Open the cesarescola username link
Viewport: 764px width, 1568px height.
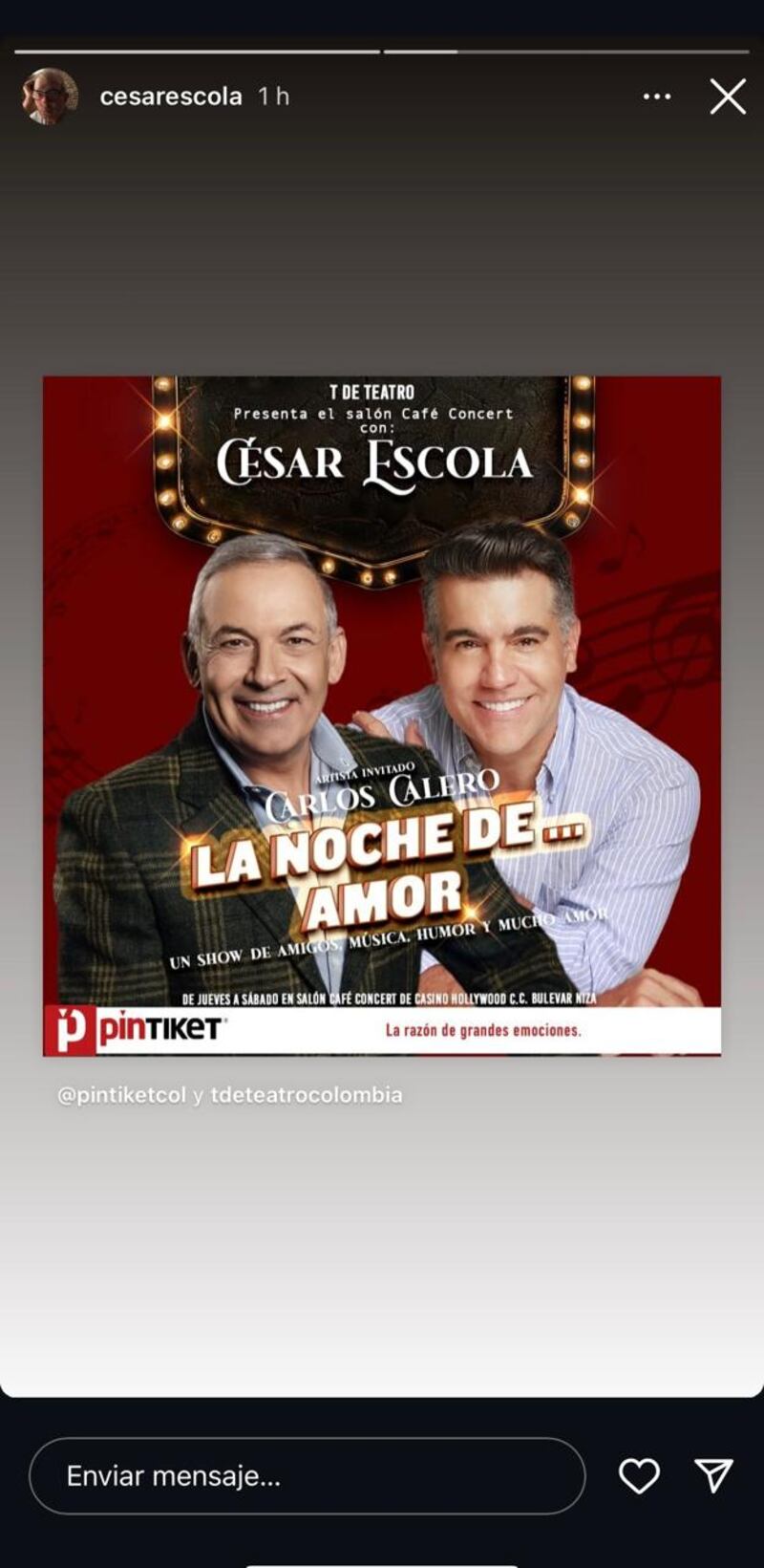pos(170,97)
